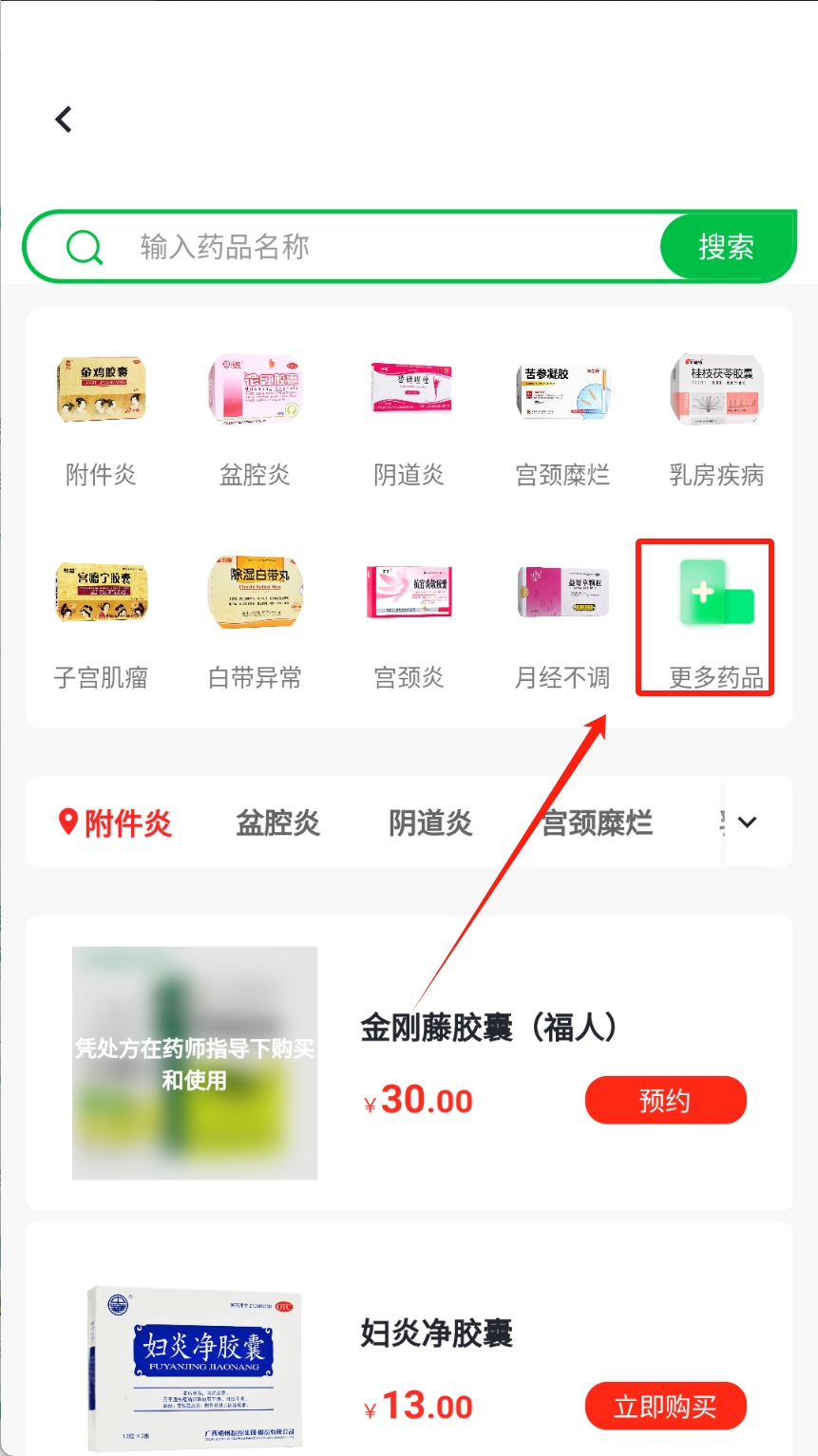Viewport: 818px width, 1456px height.
Task: Open the 盆腔炎 category tile
Action: click(x=255, y=418)
